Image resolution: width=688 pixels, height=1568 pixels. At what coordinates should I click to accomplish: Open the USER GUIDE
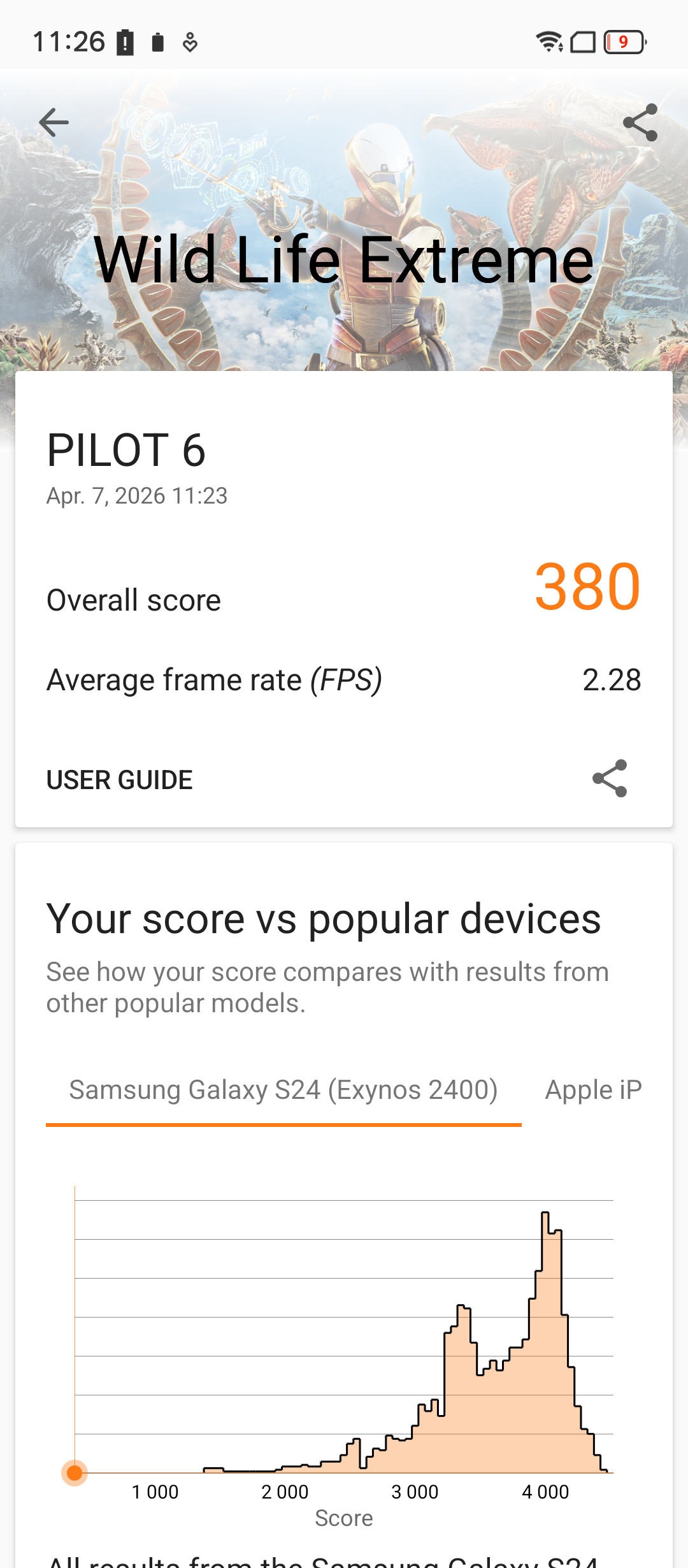click(120, 780)
